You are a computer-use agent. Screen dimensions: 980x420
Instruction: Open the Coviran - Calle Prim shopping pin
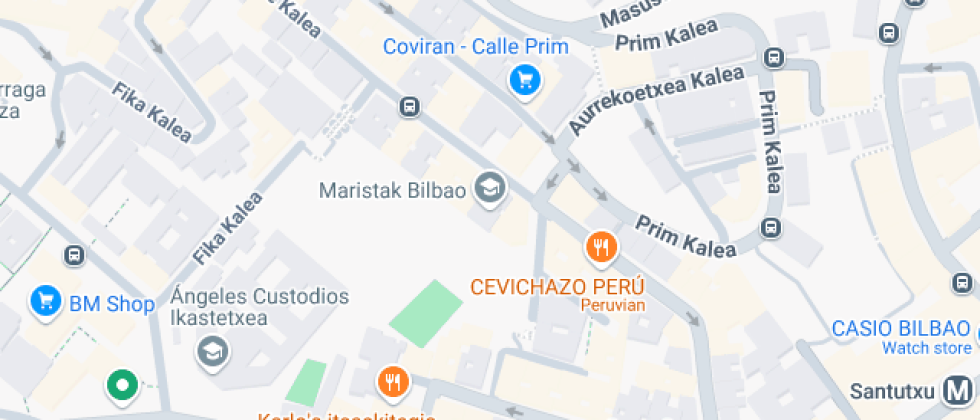524,82
